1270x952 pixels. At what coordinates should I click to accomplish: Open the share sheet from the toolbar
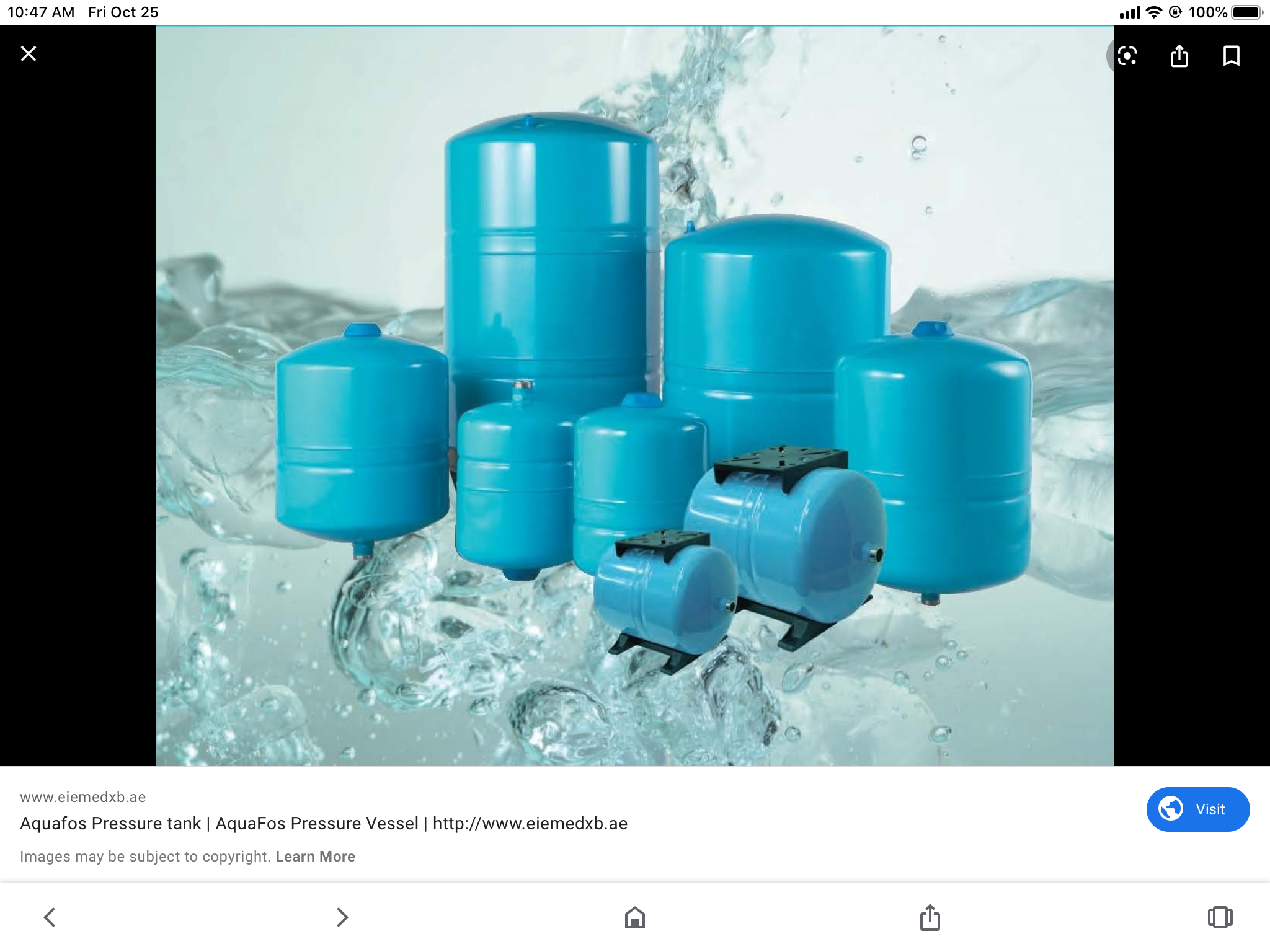click(930, 917)
